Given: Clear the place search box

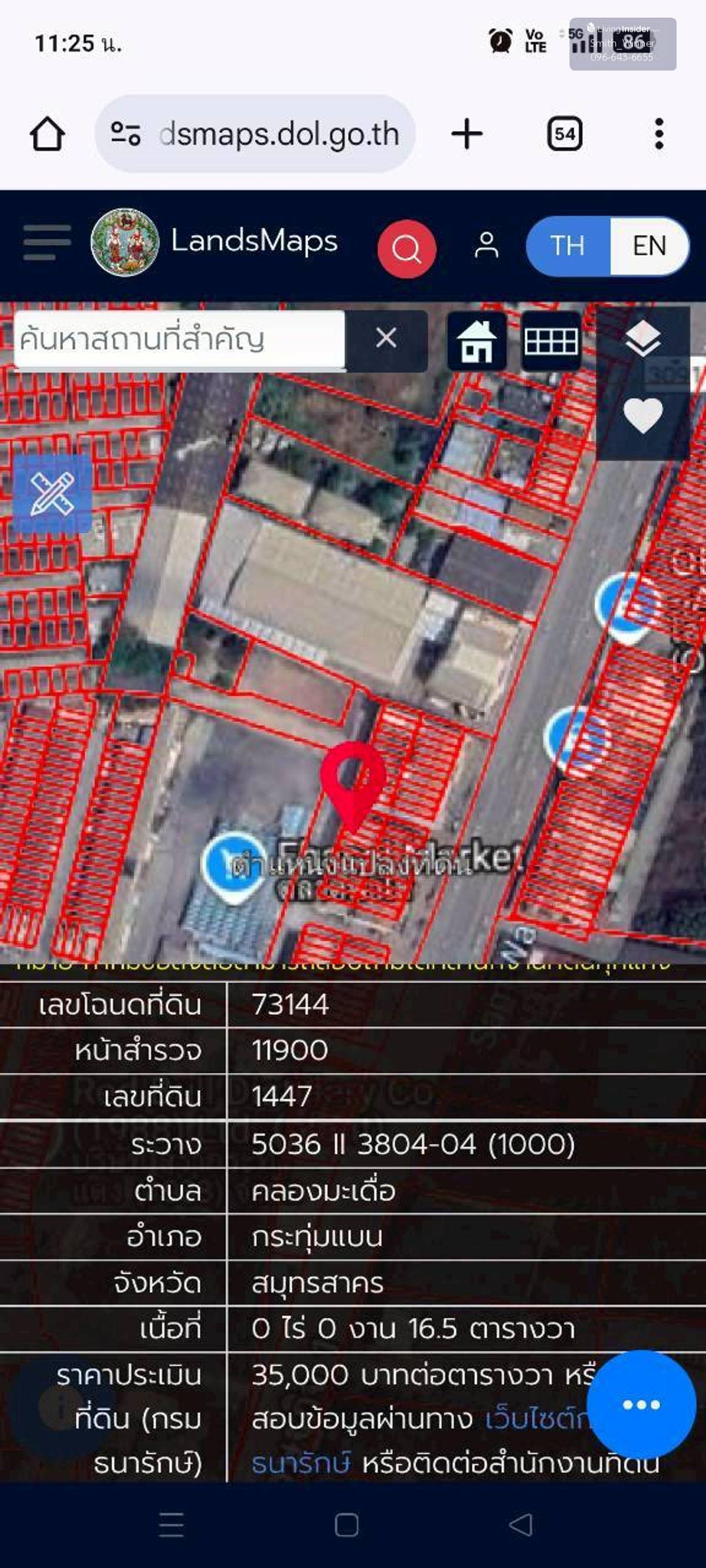Looking at the screenshot, I should tap(386, 339).
